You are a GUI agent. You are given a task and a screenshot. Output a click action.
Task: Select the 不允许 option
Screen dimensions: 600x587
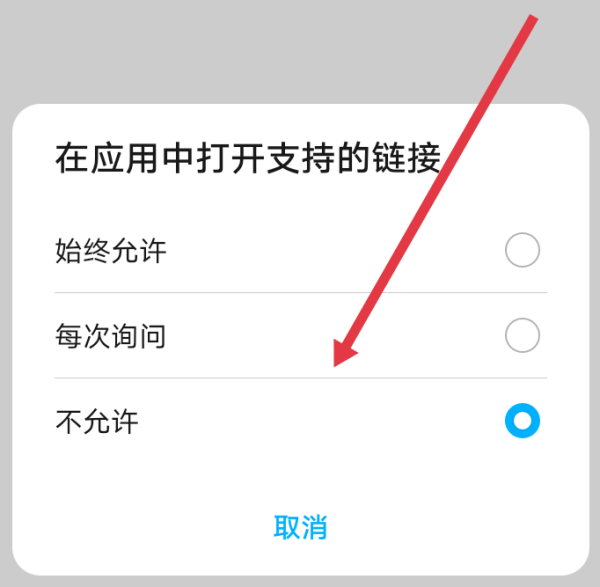coord(522,421)
